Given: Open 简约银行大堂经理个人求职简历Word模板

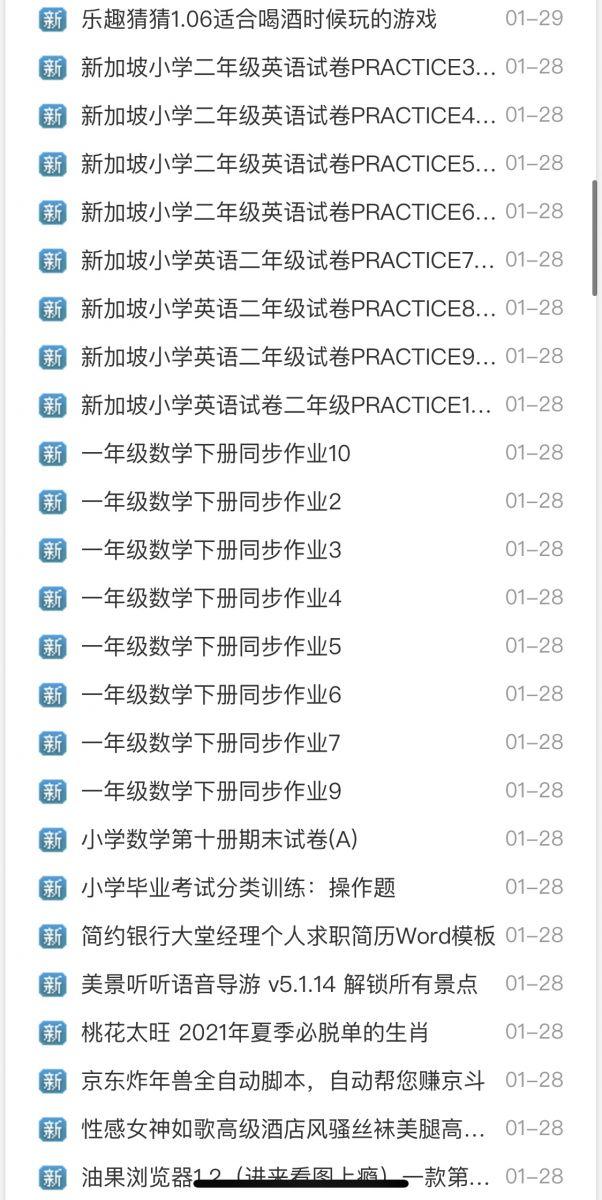Looking at the screenshot, I should pos(288,936).
